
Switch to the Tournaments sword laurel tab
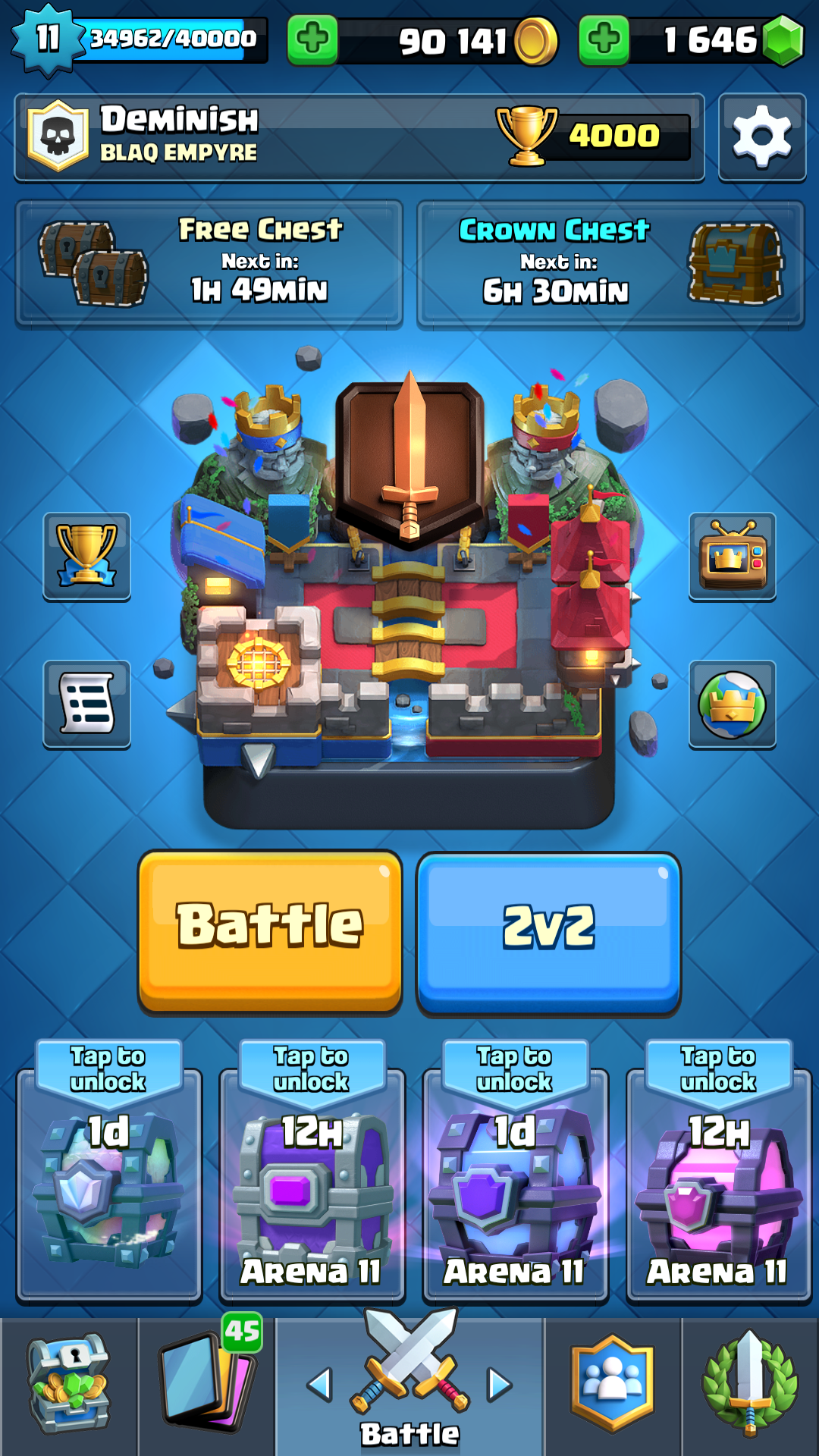coord(750,1386)
